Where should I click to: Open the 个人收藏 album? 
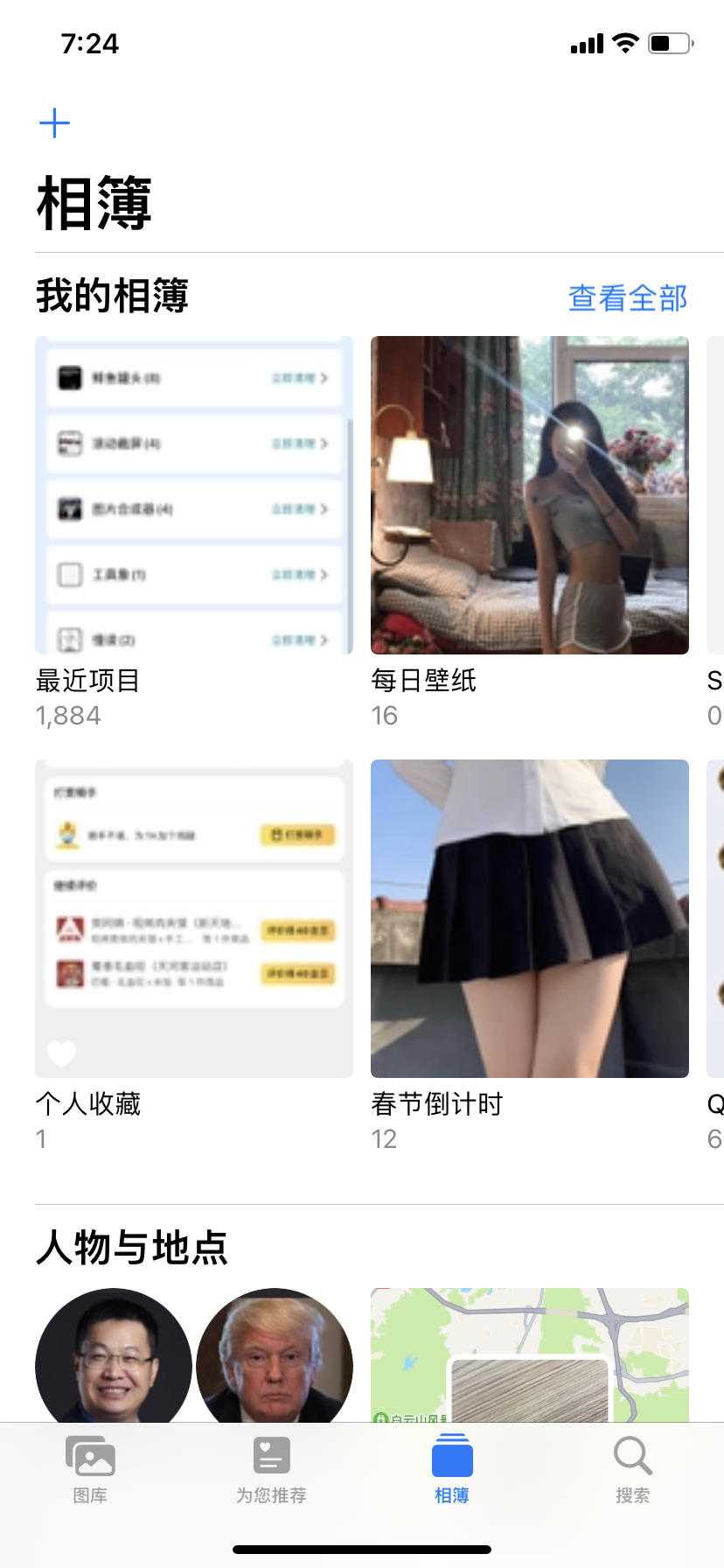click(193, 919)
